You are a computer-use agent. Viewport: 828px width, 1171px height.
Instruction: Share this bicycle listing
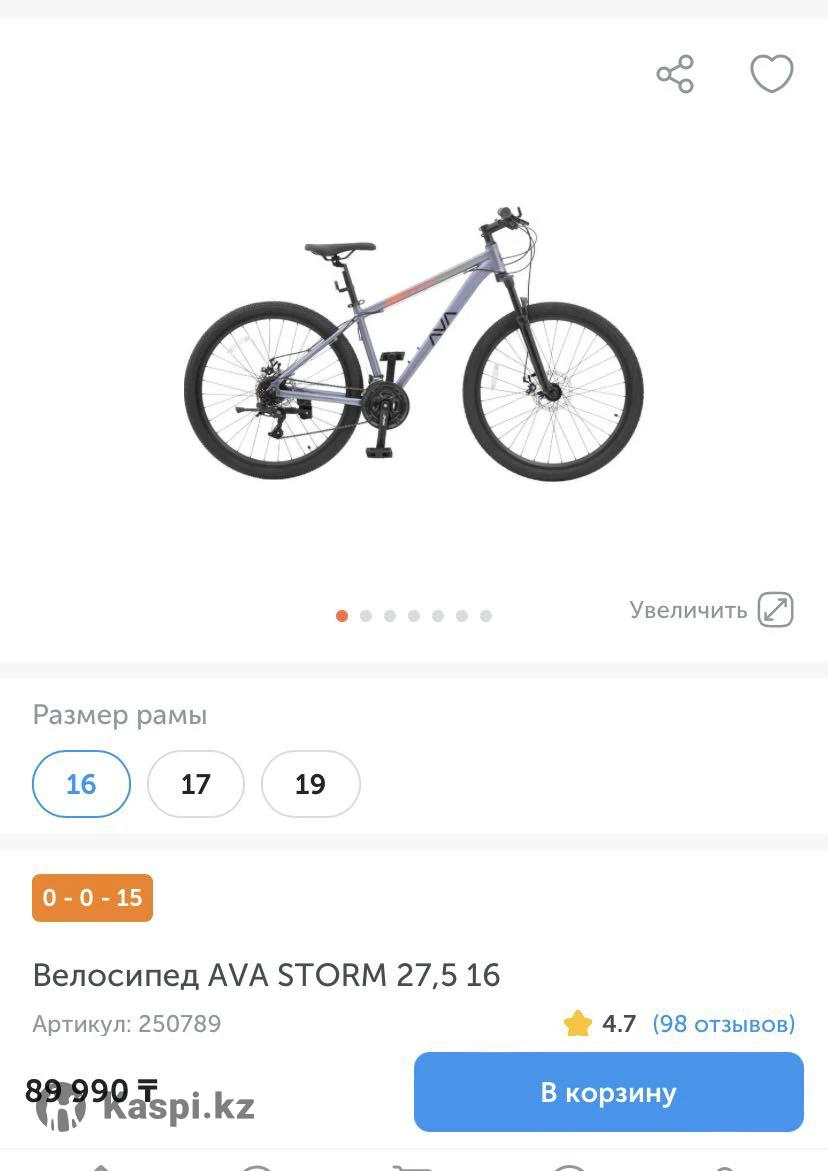(675, 75)
